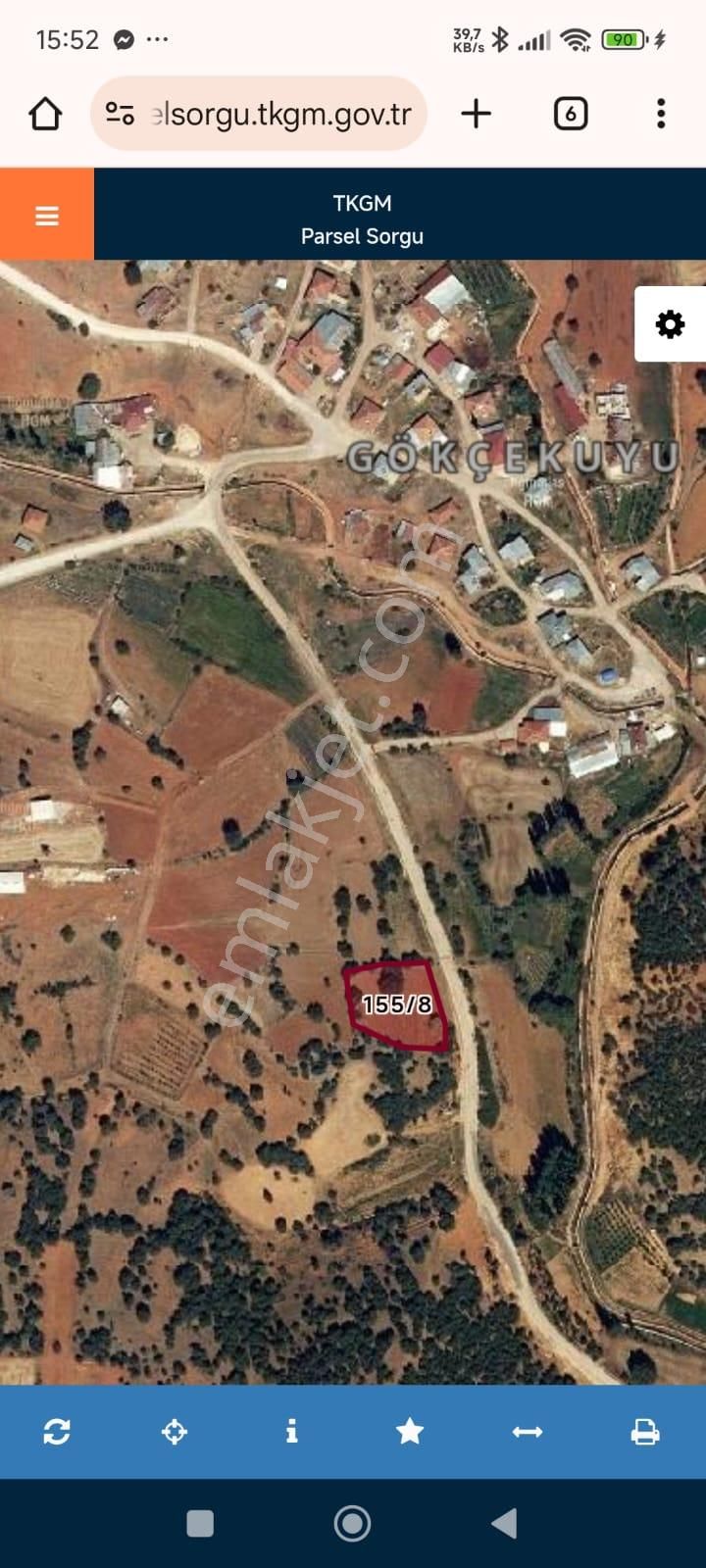Go to the browser home page
The height and width of the screenshot is (1568, 706).
coord(45,115)
